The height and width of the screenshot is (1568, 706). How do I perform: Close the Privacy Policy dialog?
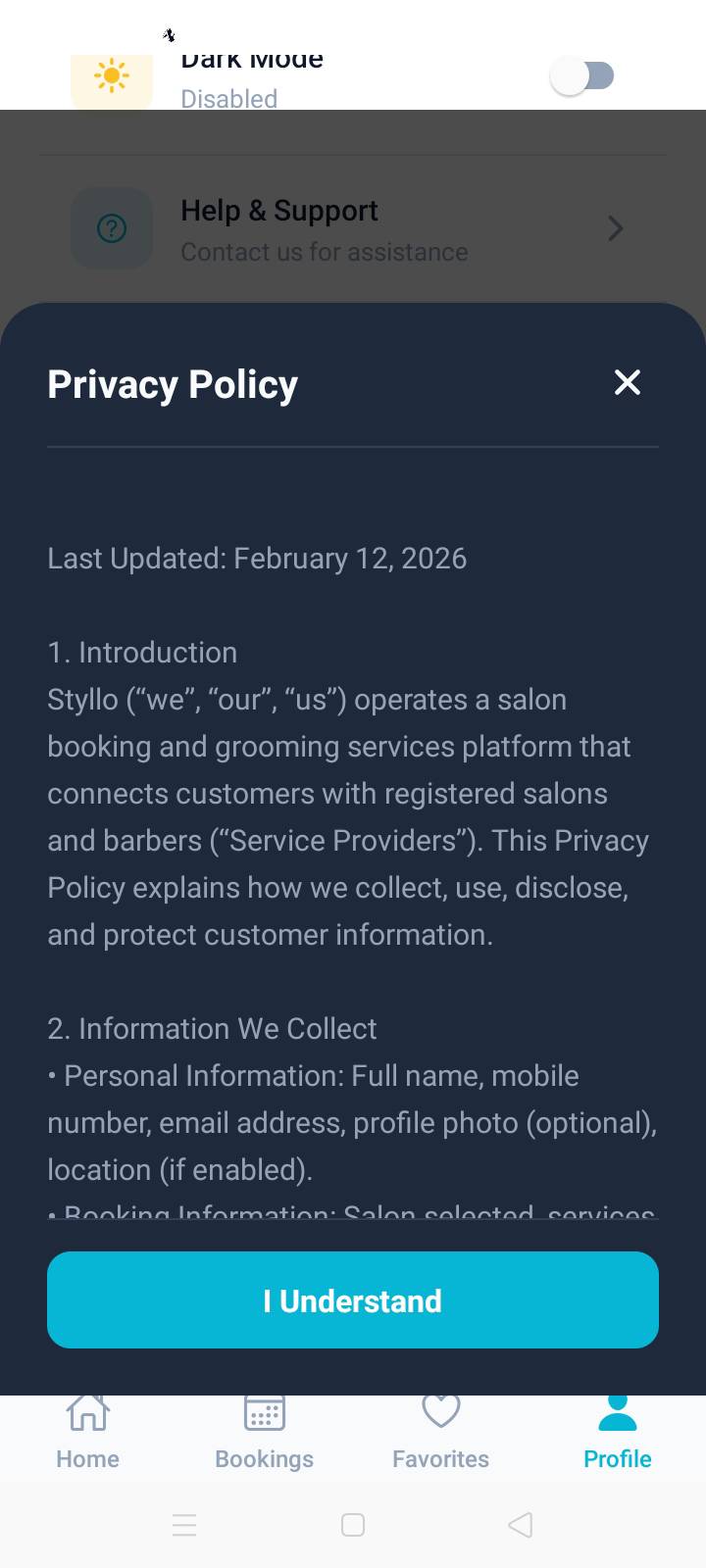click(627, 382)
